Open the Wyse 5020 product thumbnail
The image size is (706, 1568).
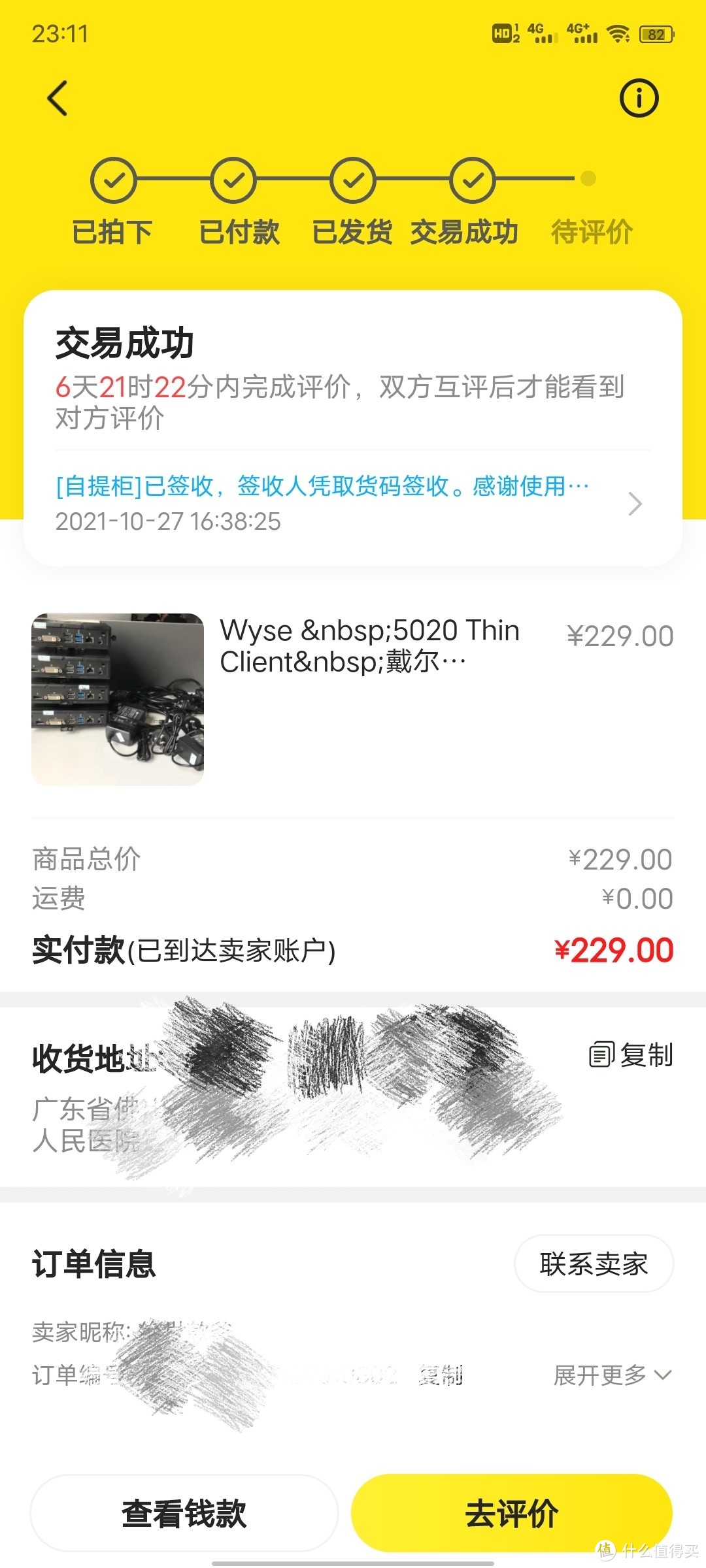118,701
